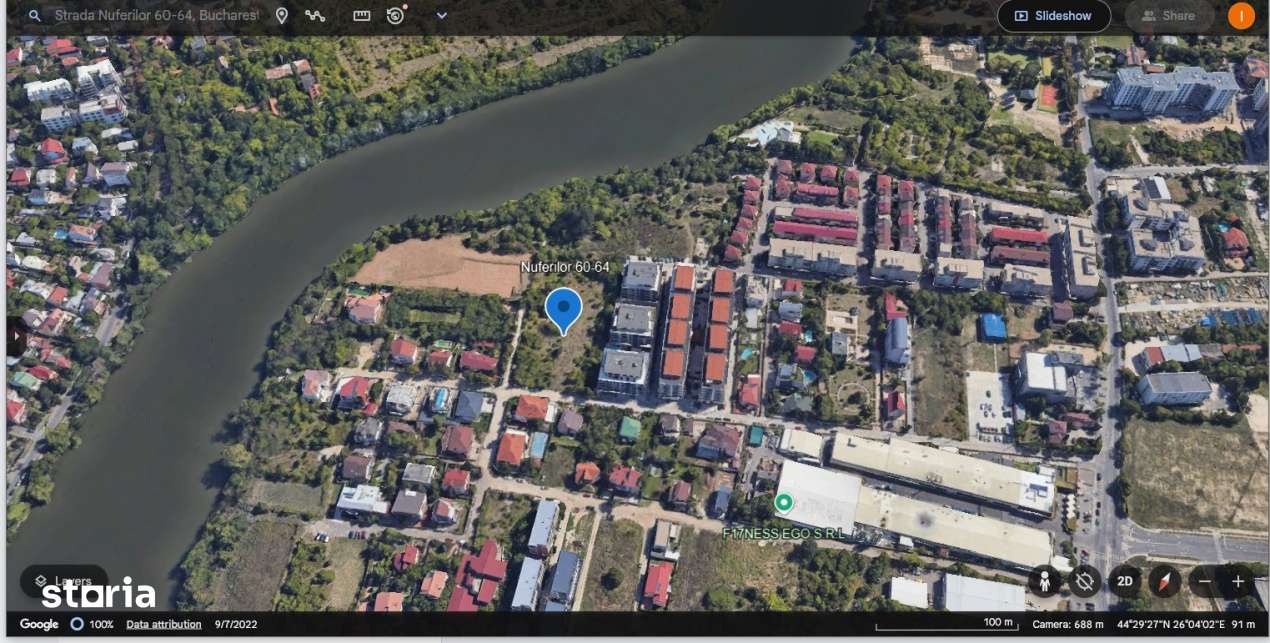Viewport: 1270px width, 643px height.
Task: Open the Layers panel
Action: click(63, 581)
